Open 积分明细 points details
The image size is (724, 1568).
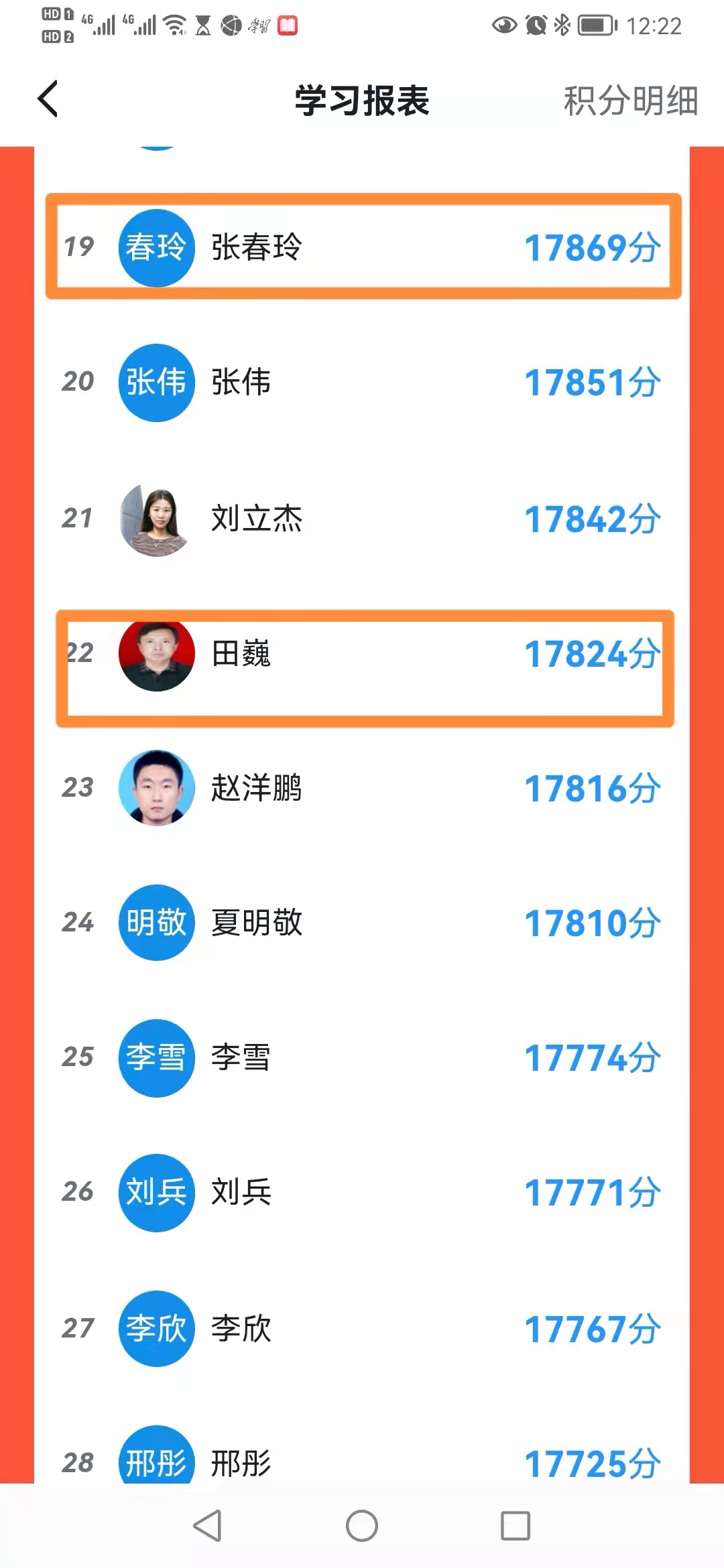coord(630,101)
